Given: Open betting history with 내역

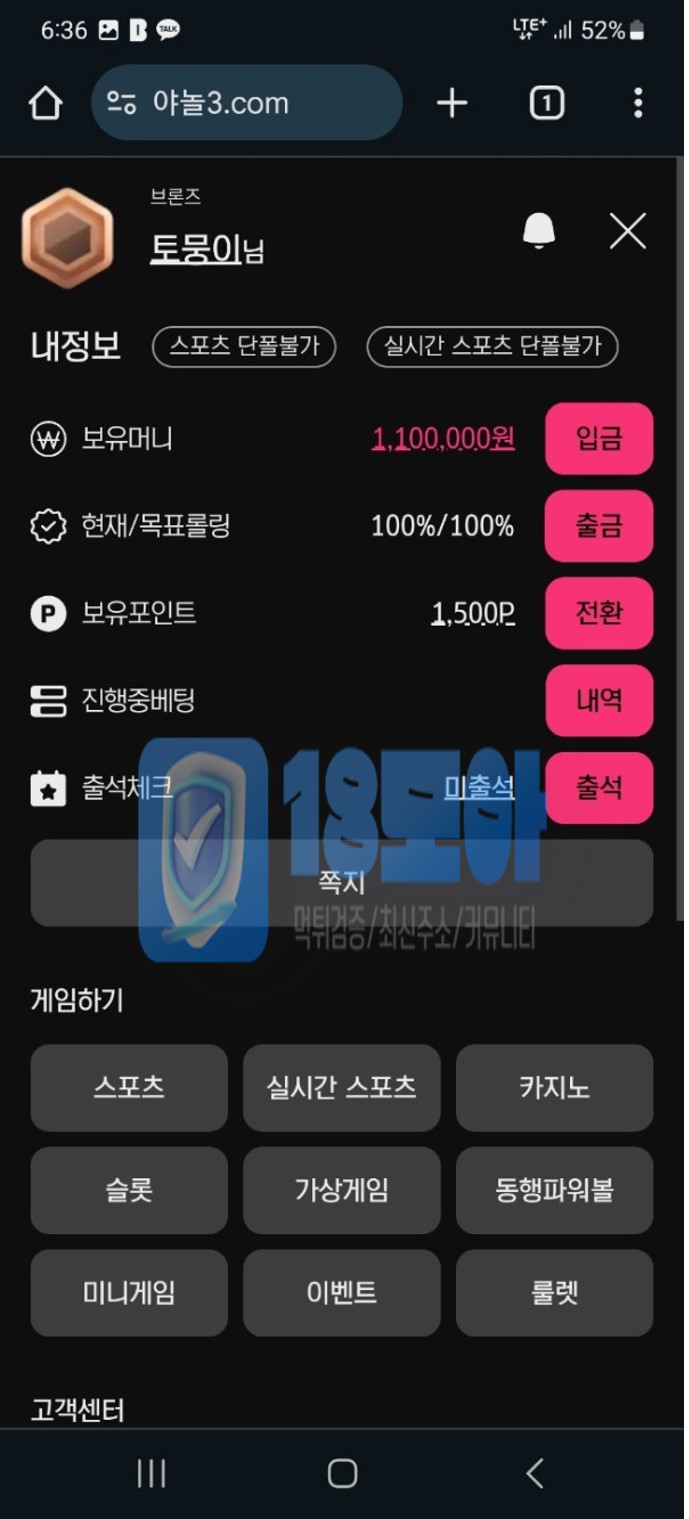Looking at the screenshot, I should point(598,700).
